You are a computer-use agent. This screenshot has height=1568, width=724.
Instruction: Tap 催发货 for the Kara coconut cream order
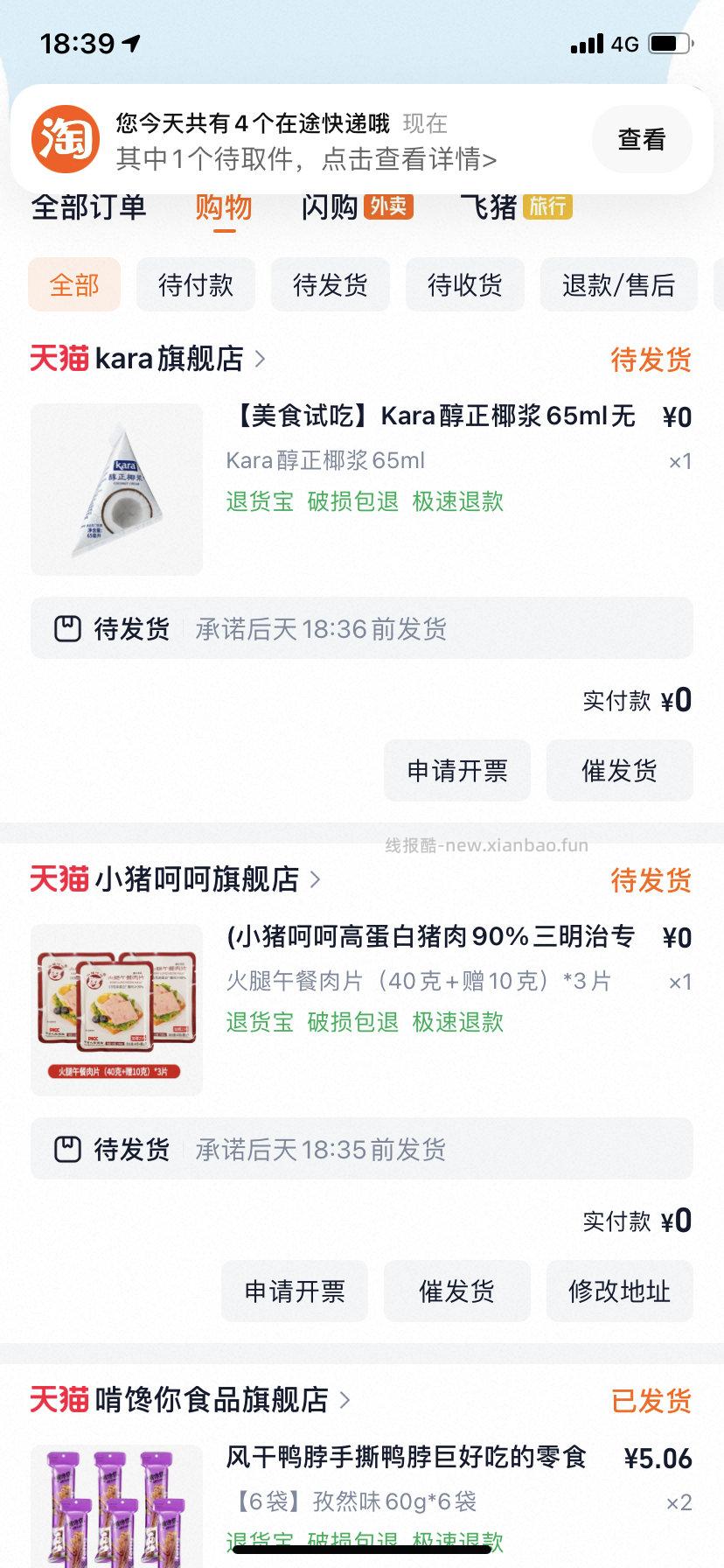pos(620,770)
